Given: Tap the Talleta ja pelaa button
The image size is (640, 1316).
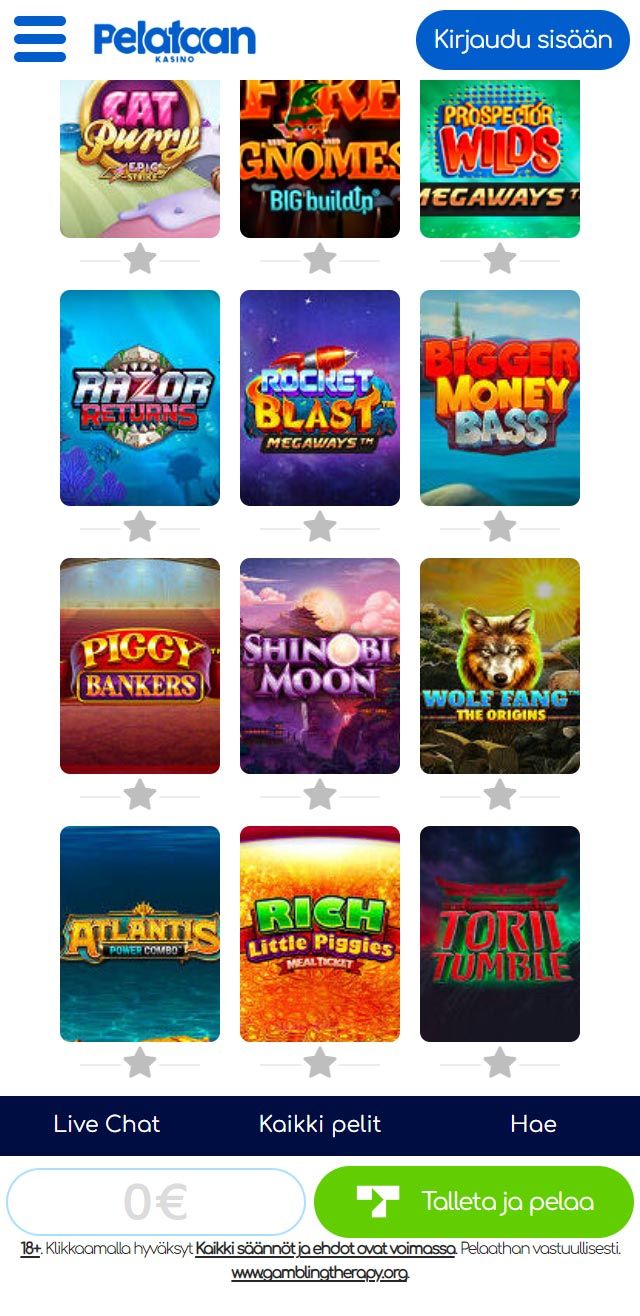Looking at the screenshot, I should tap(474, 1202).
